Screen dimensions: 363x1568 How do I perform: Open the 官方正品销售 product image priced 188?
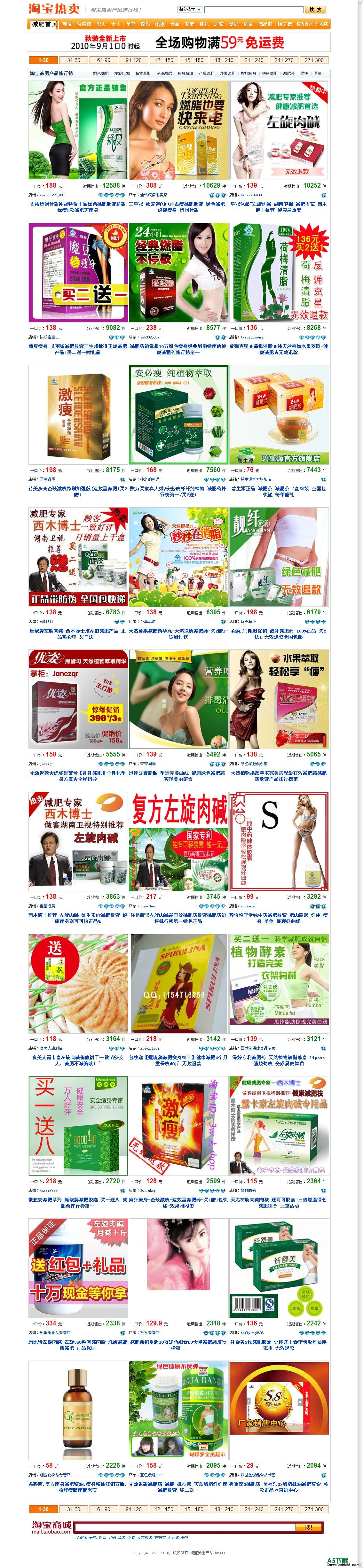point(78,130)
